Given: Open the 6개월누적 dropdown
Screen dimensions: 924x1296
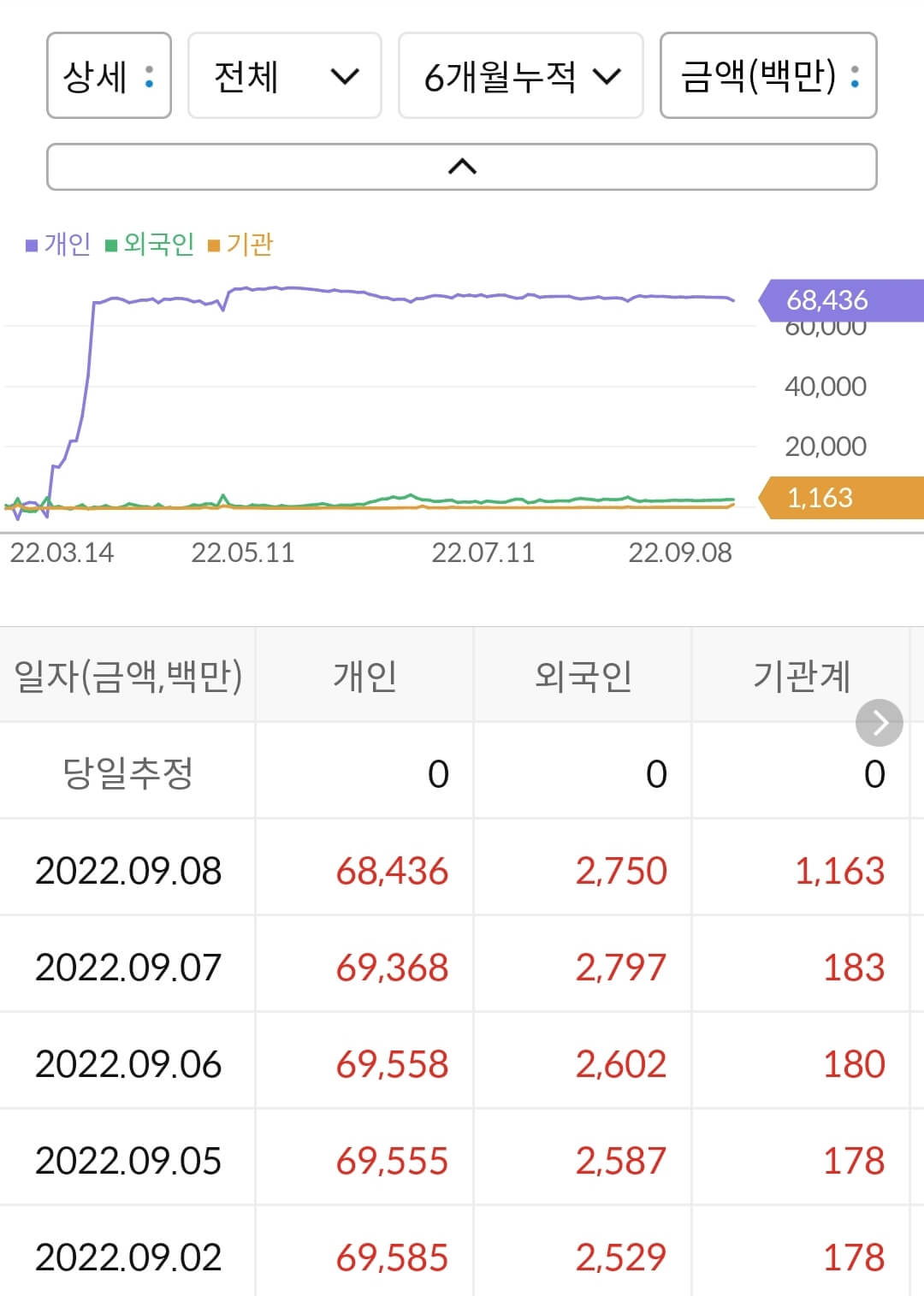Looking at the screenshot, I should coord(520,75).
